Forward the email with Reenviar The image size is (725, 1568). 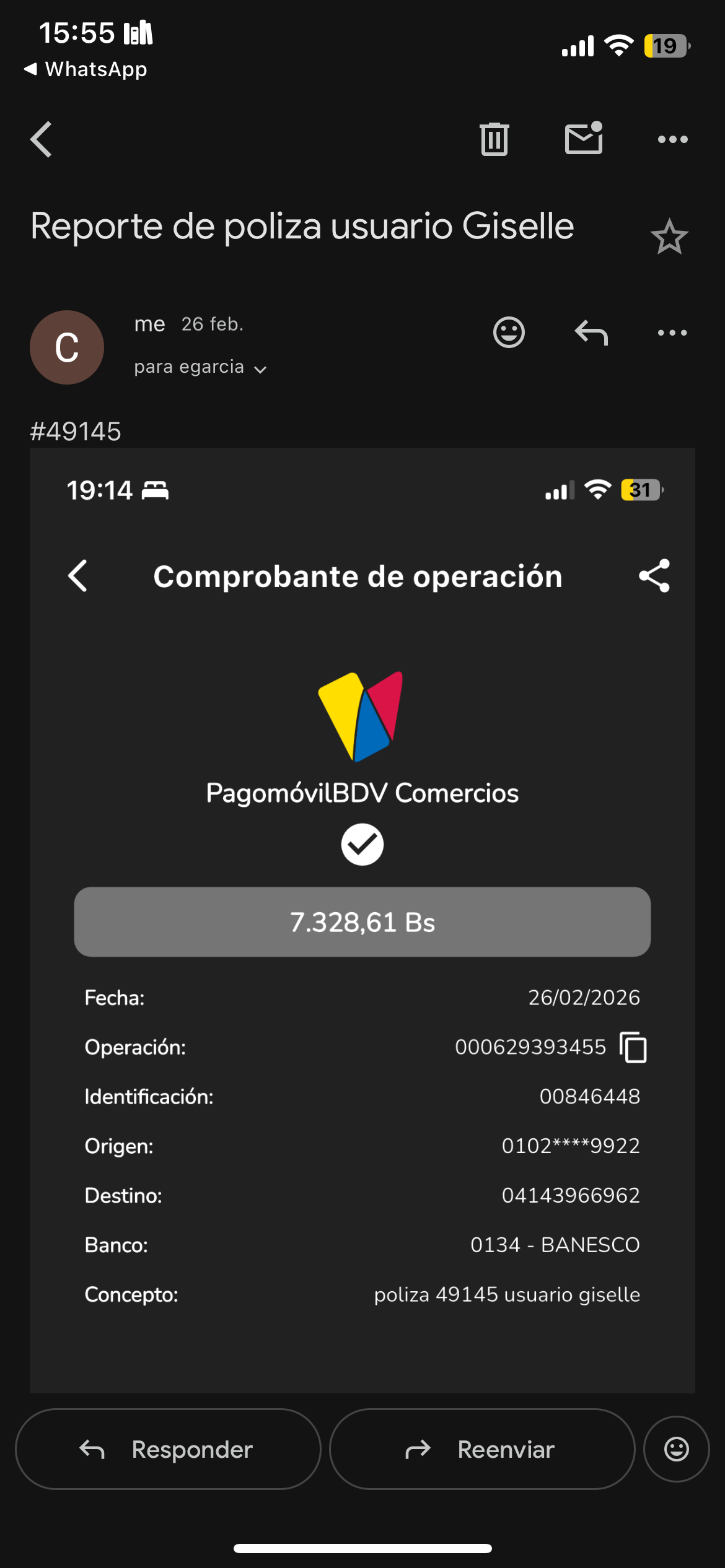482,1449
